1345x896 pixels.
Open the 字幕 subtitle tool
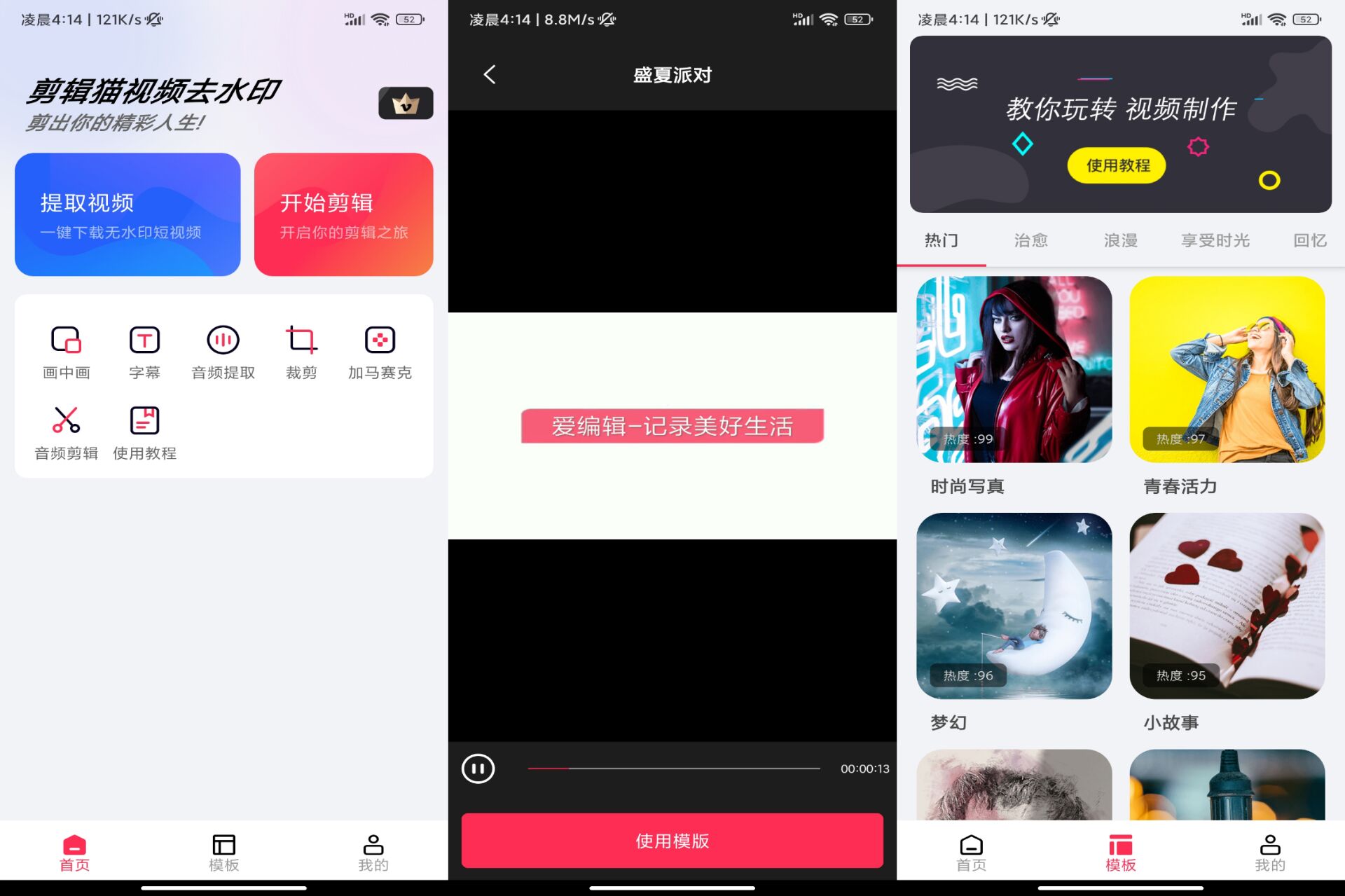pyautogui.click(x=144, y=352)
